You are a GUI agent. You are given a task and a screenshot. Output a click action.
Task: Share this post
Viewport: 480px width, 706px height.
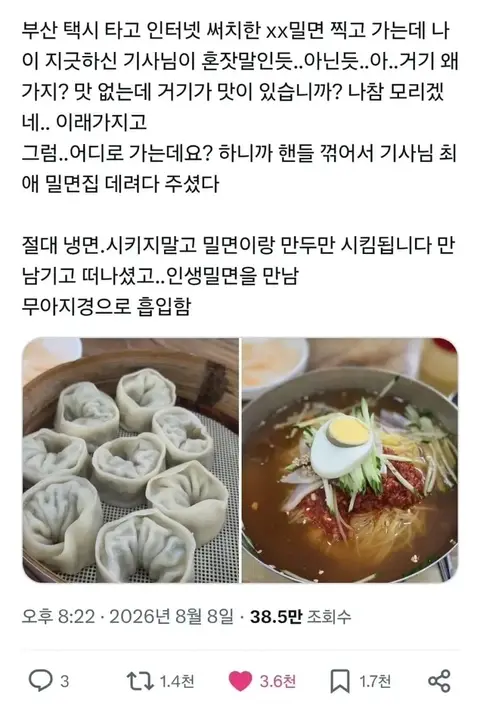tap(439, 681)
